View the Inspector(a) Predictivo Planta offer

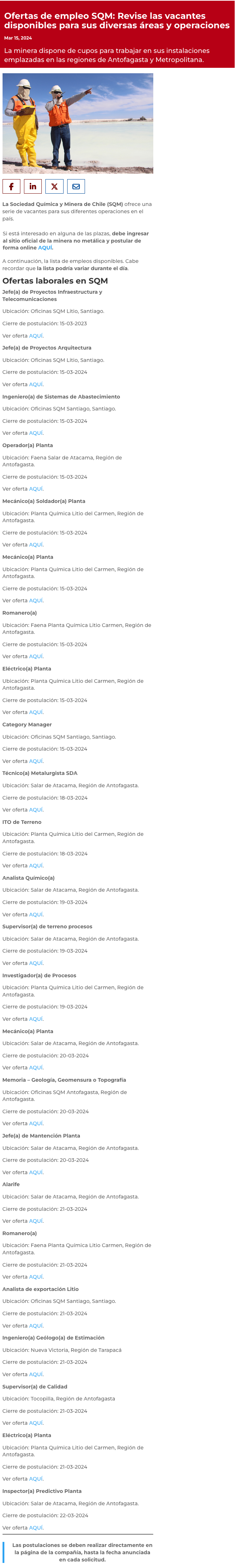[36, 1528]
